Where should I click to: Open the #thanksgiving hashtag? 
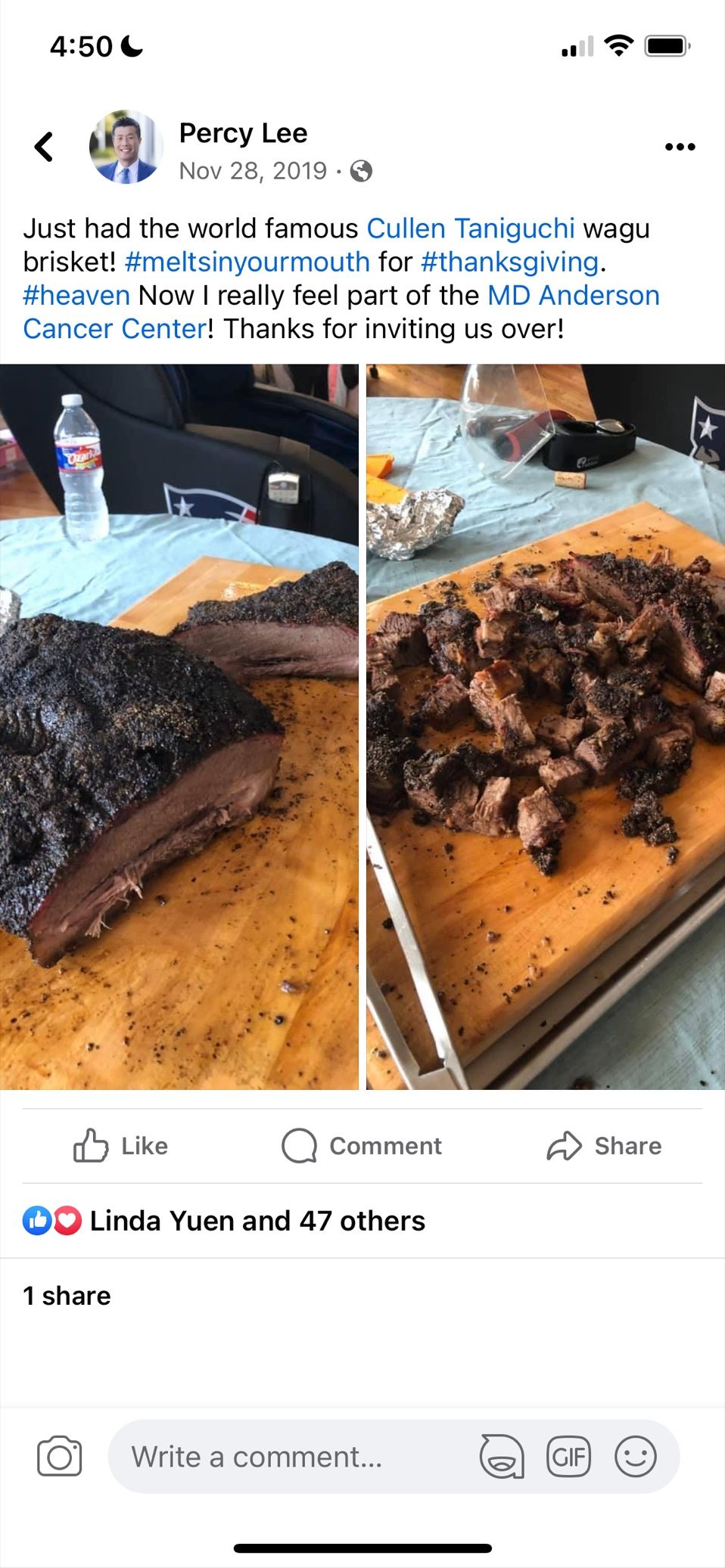(510, 262)
